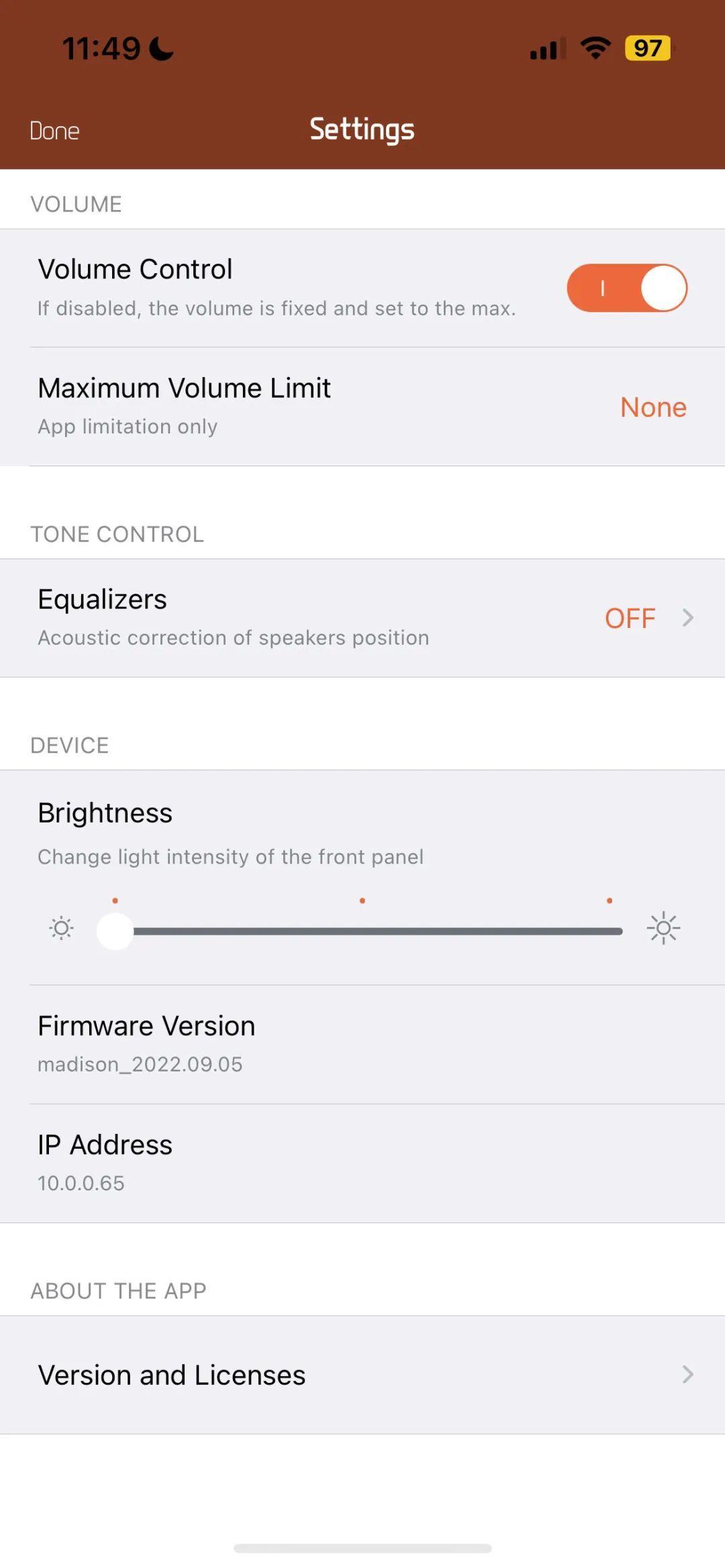Open the Equalizers settings

[362, 618]
